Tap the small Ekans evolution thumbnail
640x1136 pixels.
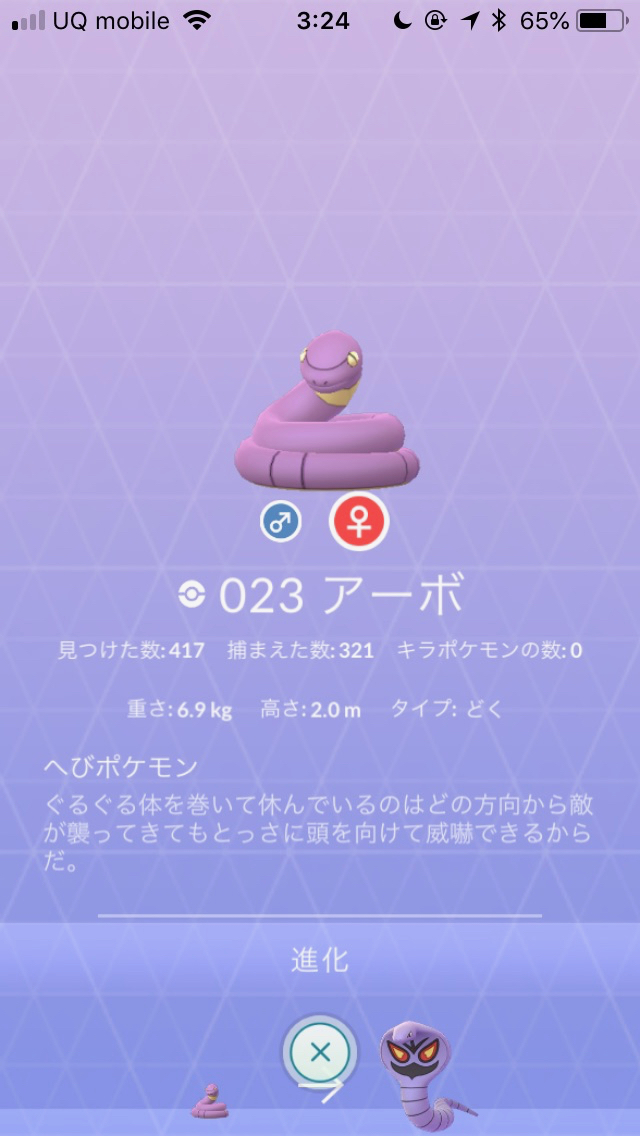[211, 1100]
